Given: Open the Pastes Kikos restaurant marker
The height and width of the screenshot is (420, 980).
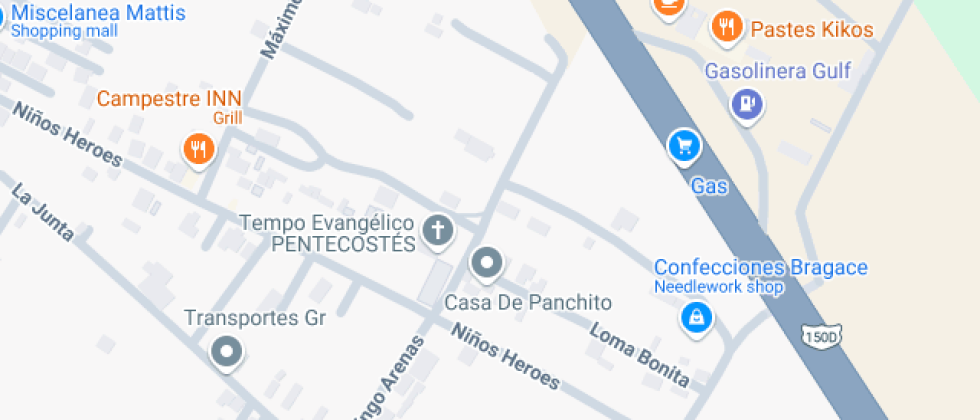Looking at the screenshot, I should click(x=727, y=27).
